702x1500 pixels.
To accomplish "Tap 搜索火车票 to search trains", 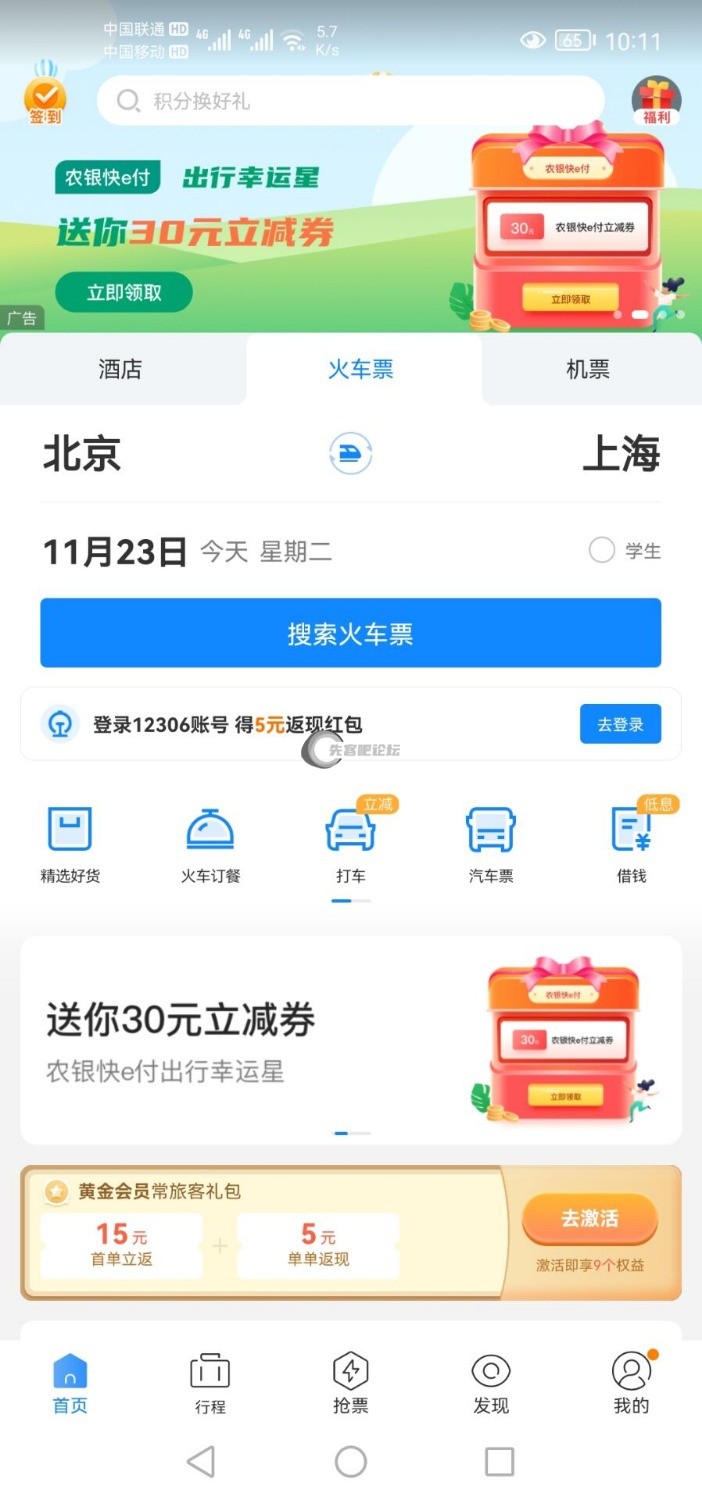I will [x=350, y=633].
